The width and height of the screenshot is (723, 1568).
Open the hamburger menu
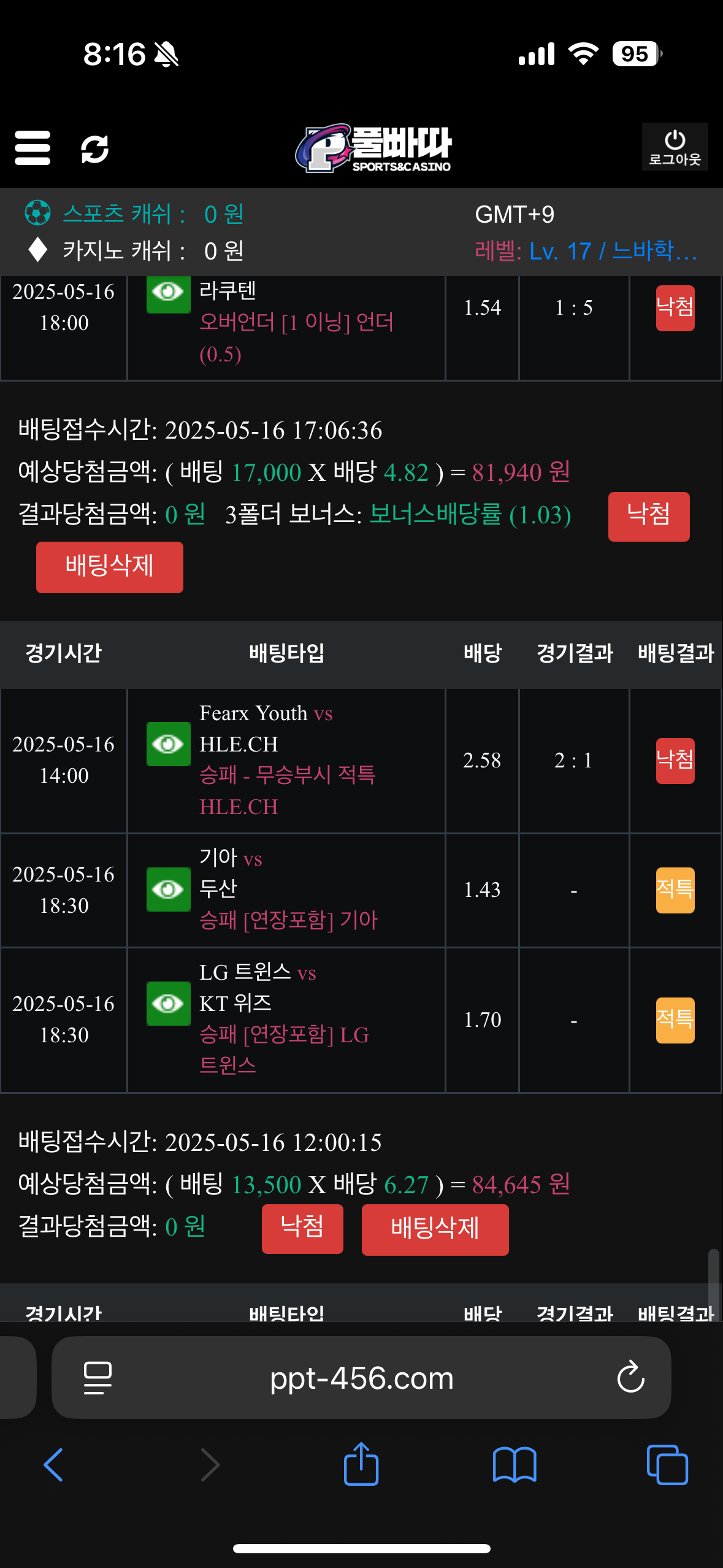click(33, 148)
